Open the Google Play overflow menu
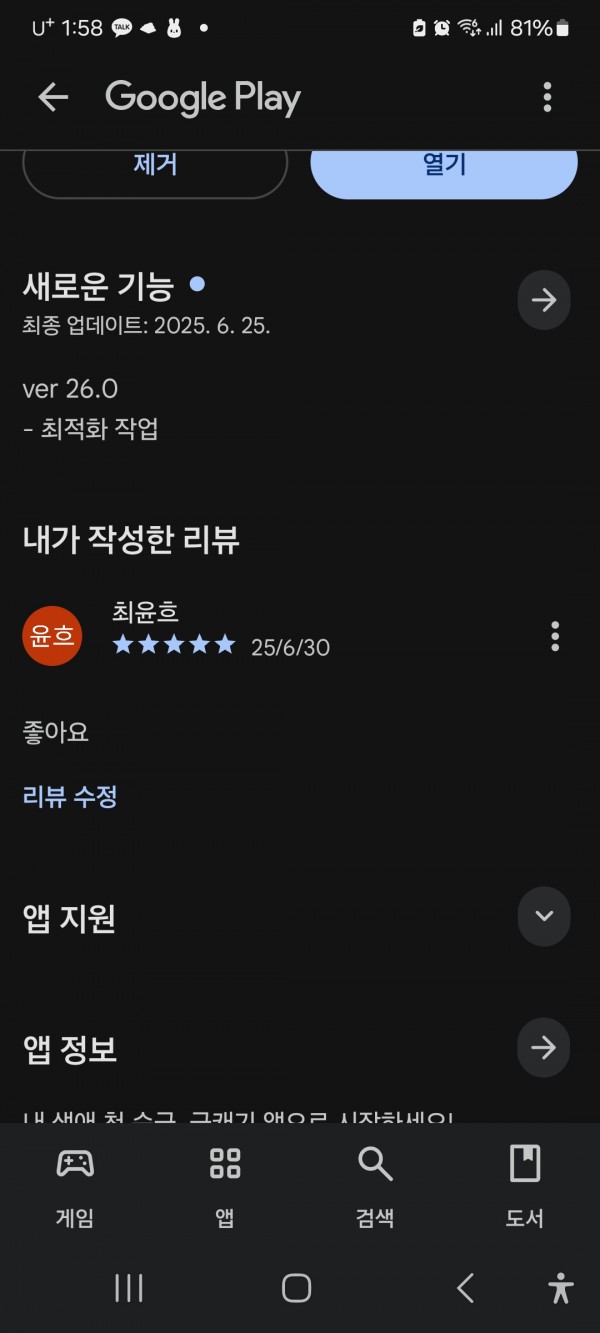Viewport: 600px width, 1333px height. click(x=547, y=97)
